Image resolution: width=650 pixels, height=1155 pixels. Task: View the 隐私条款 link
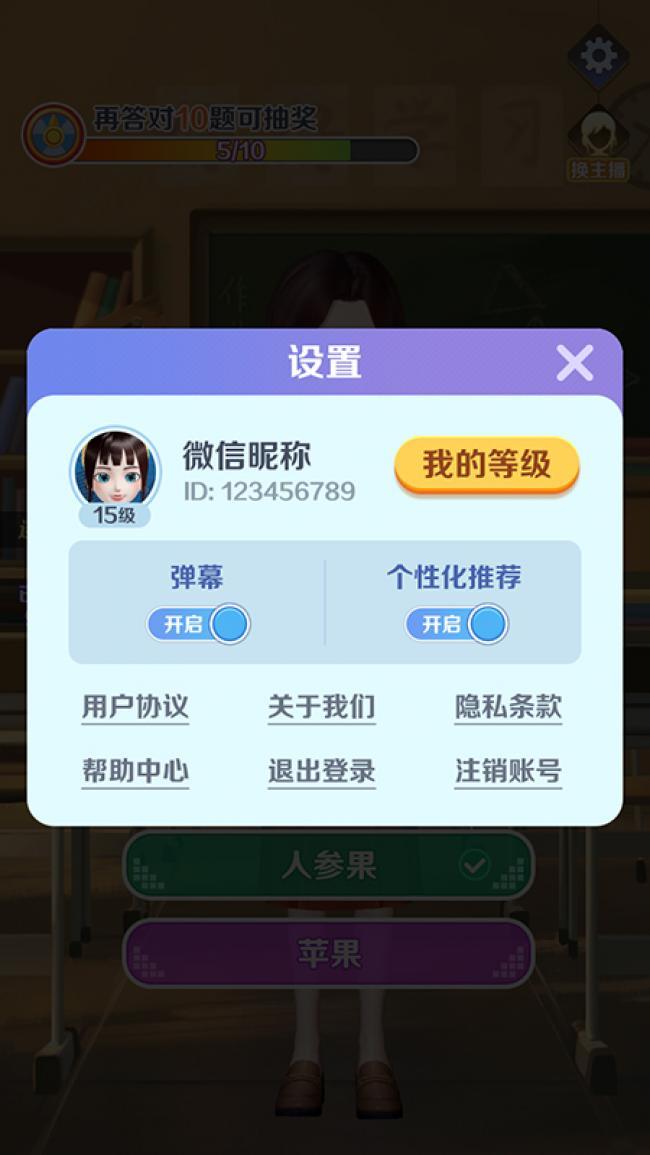508,707
